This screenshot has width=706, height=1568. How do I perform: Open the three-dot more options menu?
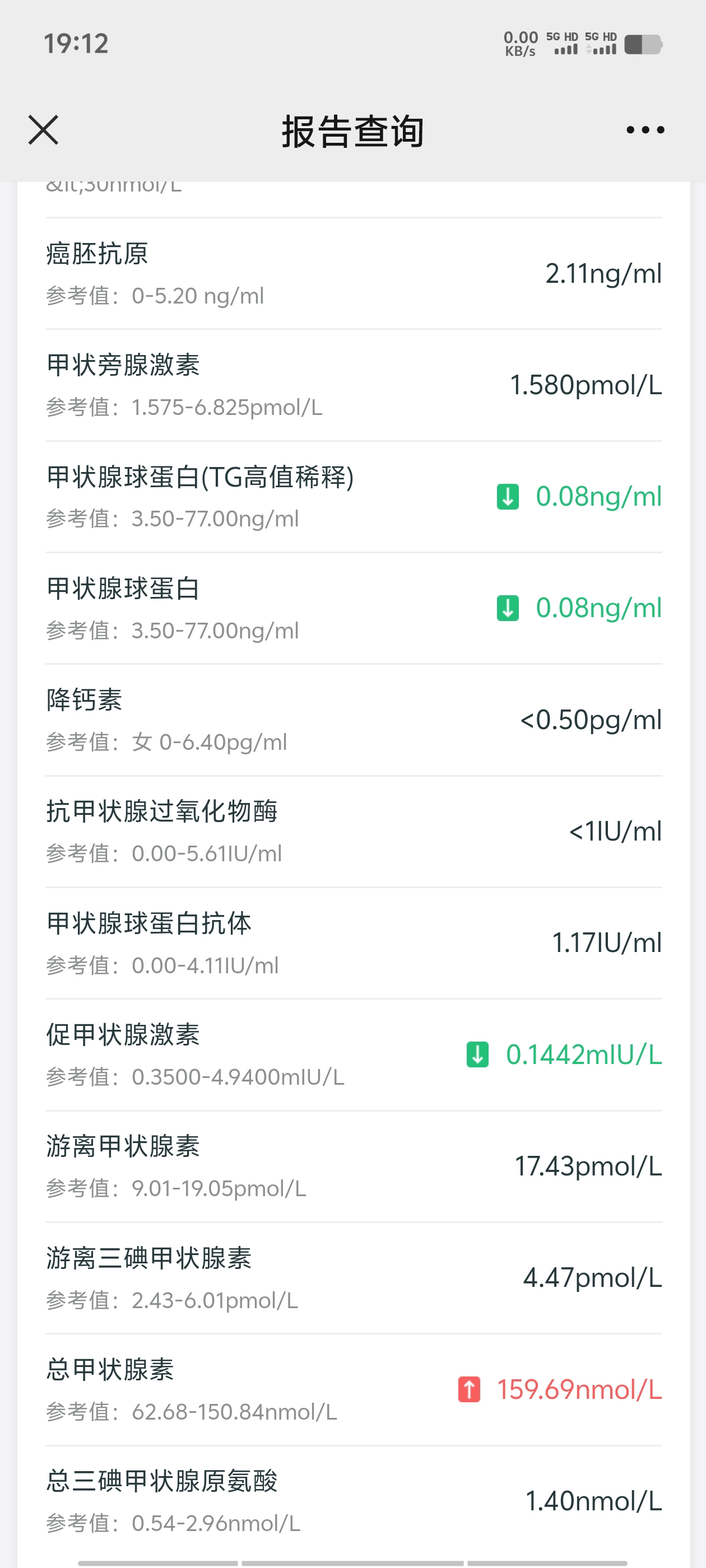pyautogui.click(x=645, y=130)
